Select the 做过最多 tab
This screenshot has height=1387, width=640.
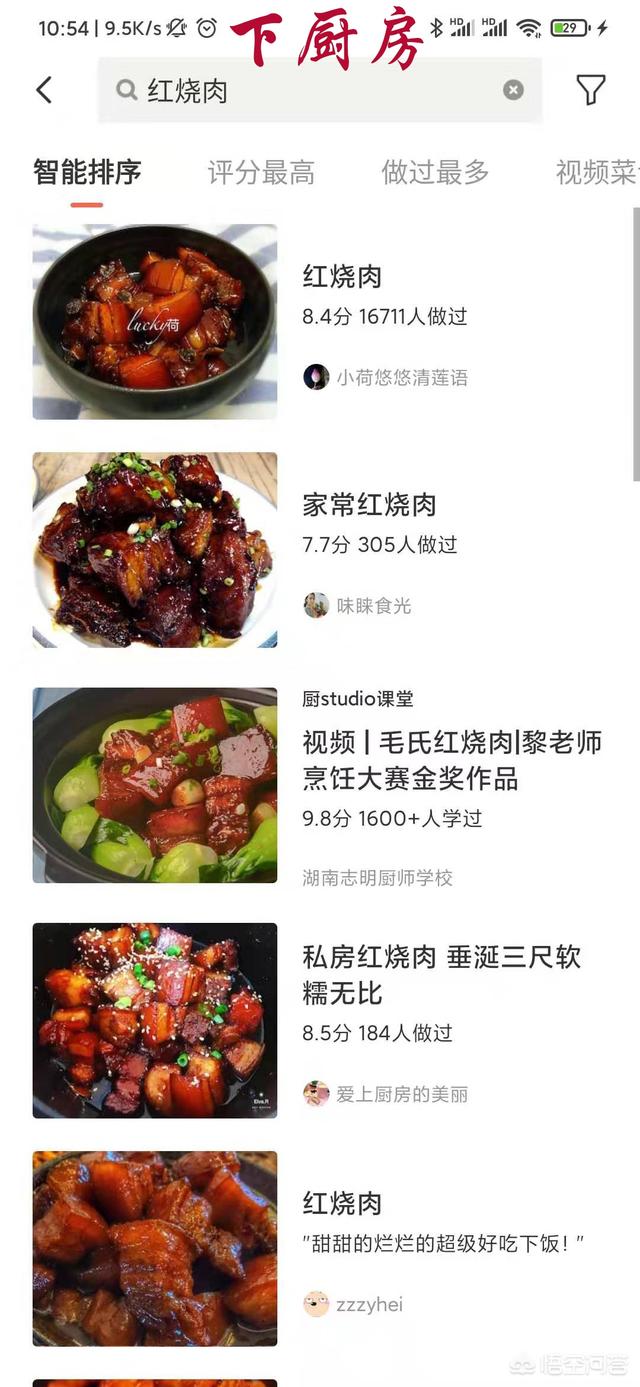[435, 173]
